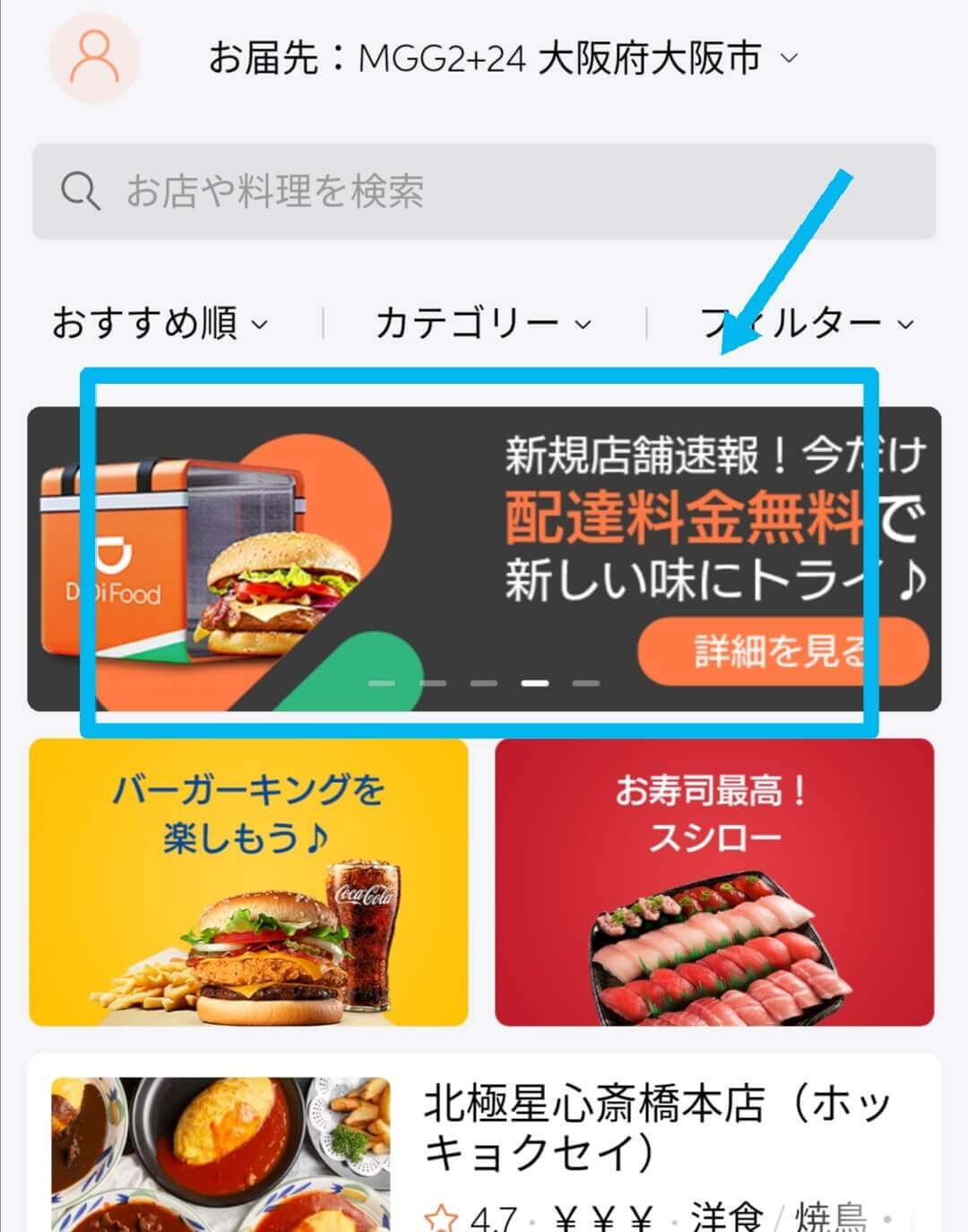The height and width of the screenshot is (1232, 968).
Task: Expand the おすすめ順 sort dropdown
Action: click(160, 323)
